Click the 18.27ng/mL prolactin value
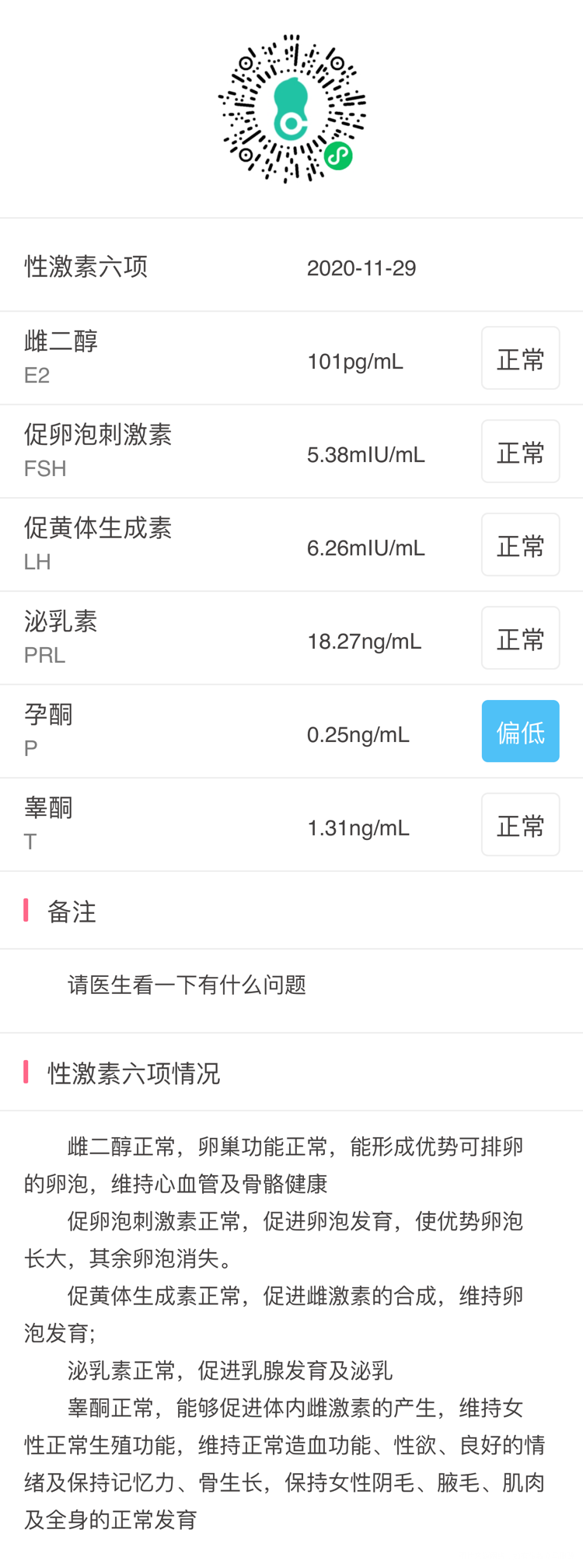This screenshot has width=583, height=1568. [x=362, y=639]
